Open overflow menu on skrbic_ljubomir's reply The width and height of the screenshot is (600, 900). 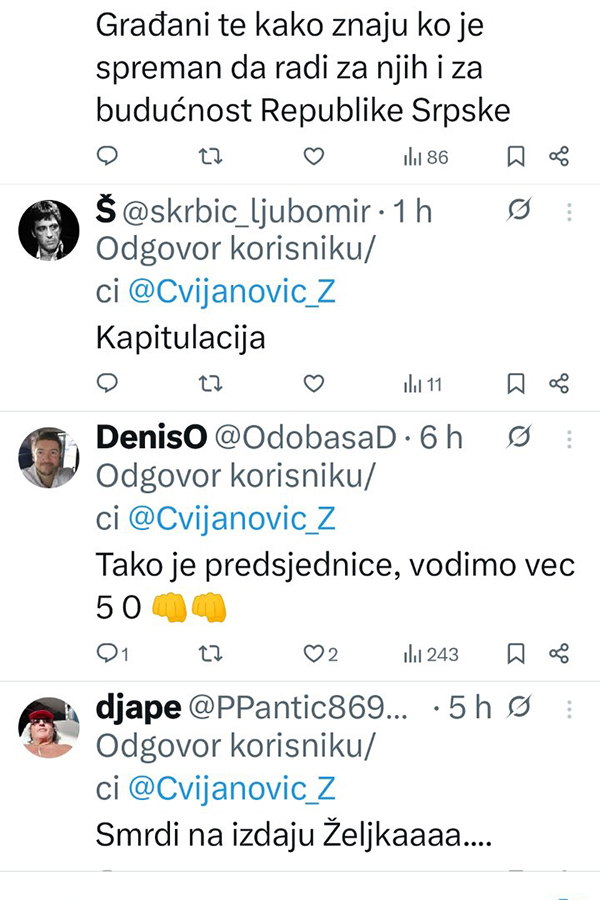click(x=569, y=212)
